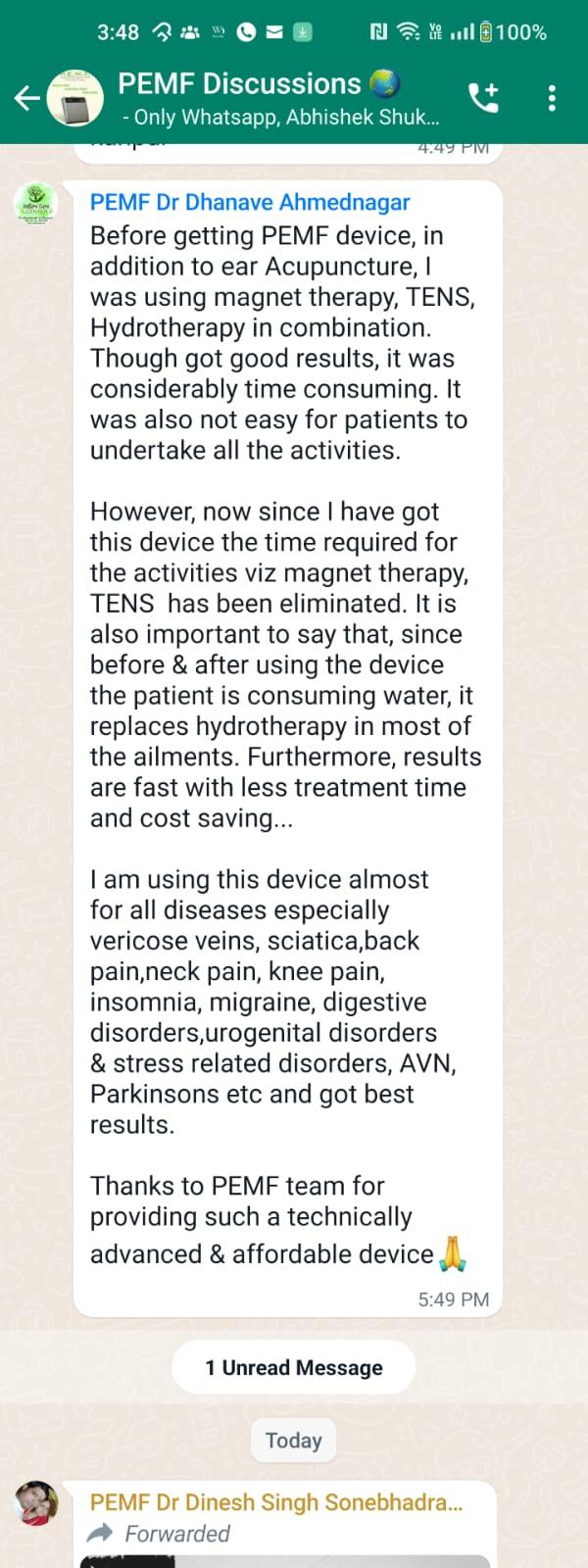Start a group call

[483, 97]
